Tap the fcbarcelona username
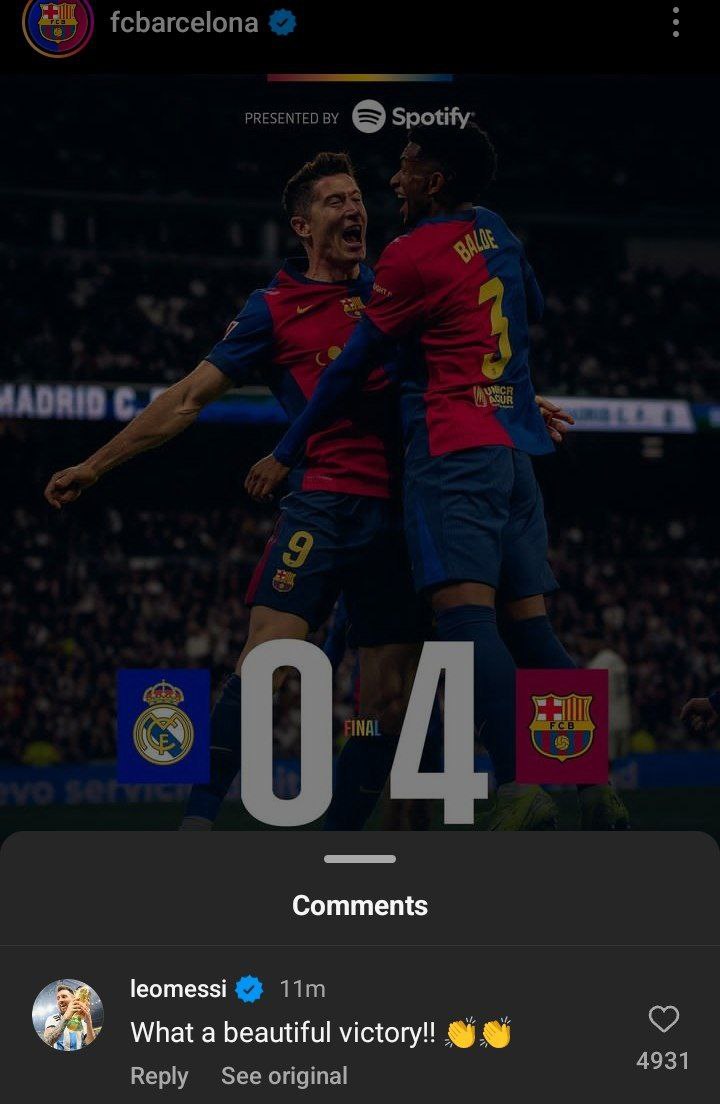The width and height of the screenshot is (720, 1104). pos(184,23)
